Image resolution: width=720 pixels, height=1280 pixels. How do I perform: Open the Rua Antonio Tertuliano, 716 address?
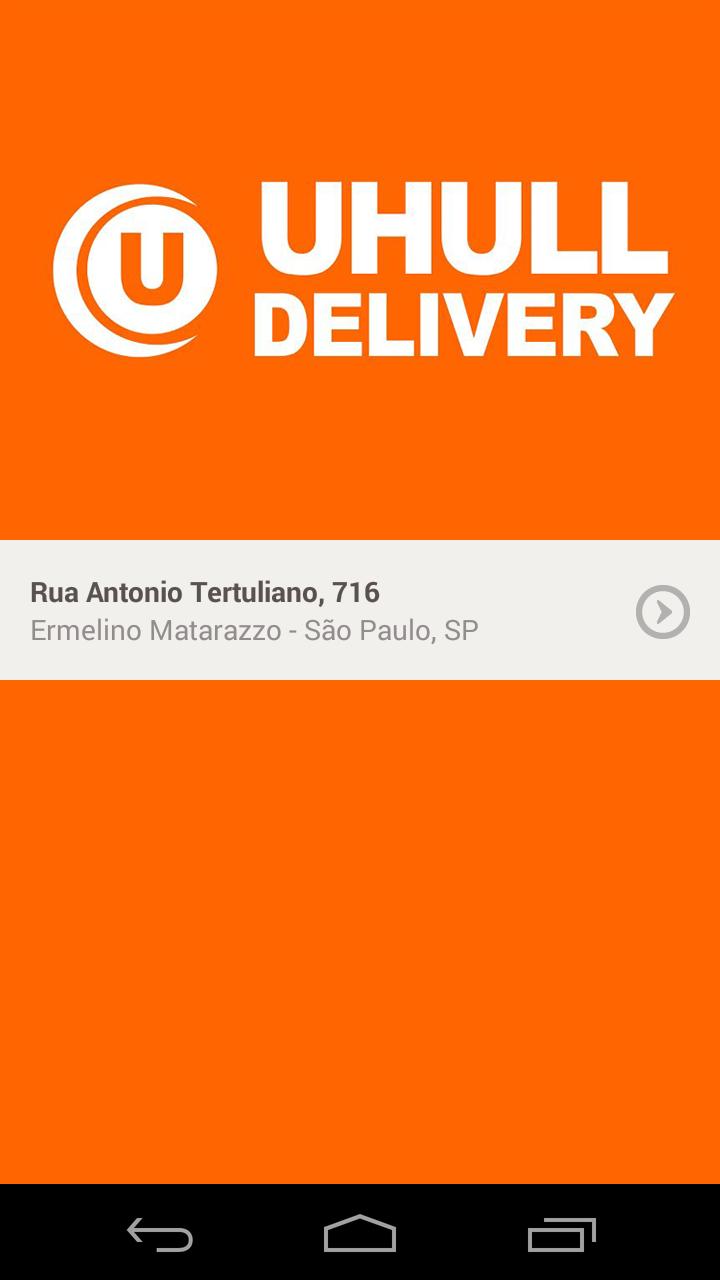point(300,610)
